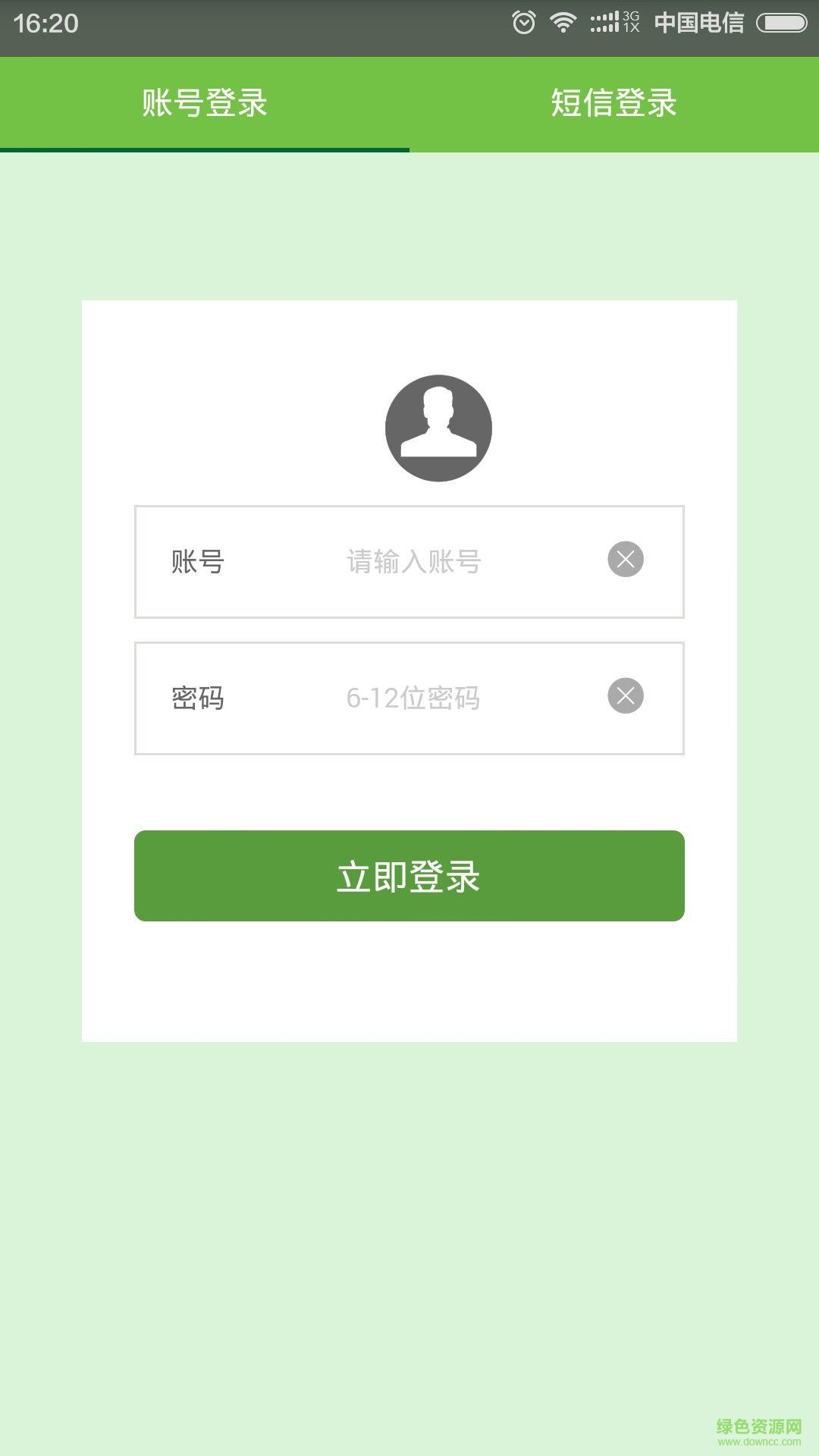Select the 账号登录 tab
Screen dimensions: 819x1456
[205, 103]
